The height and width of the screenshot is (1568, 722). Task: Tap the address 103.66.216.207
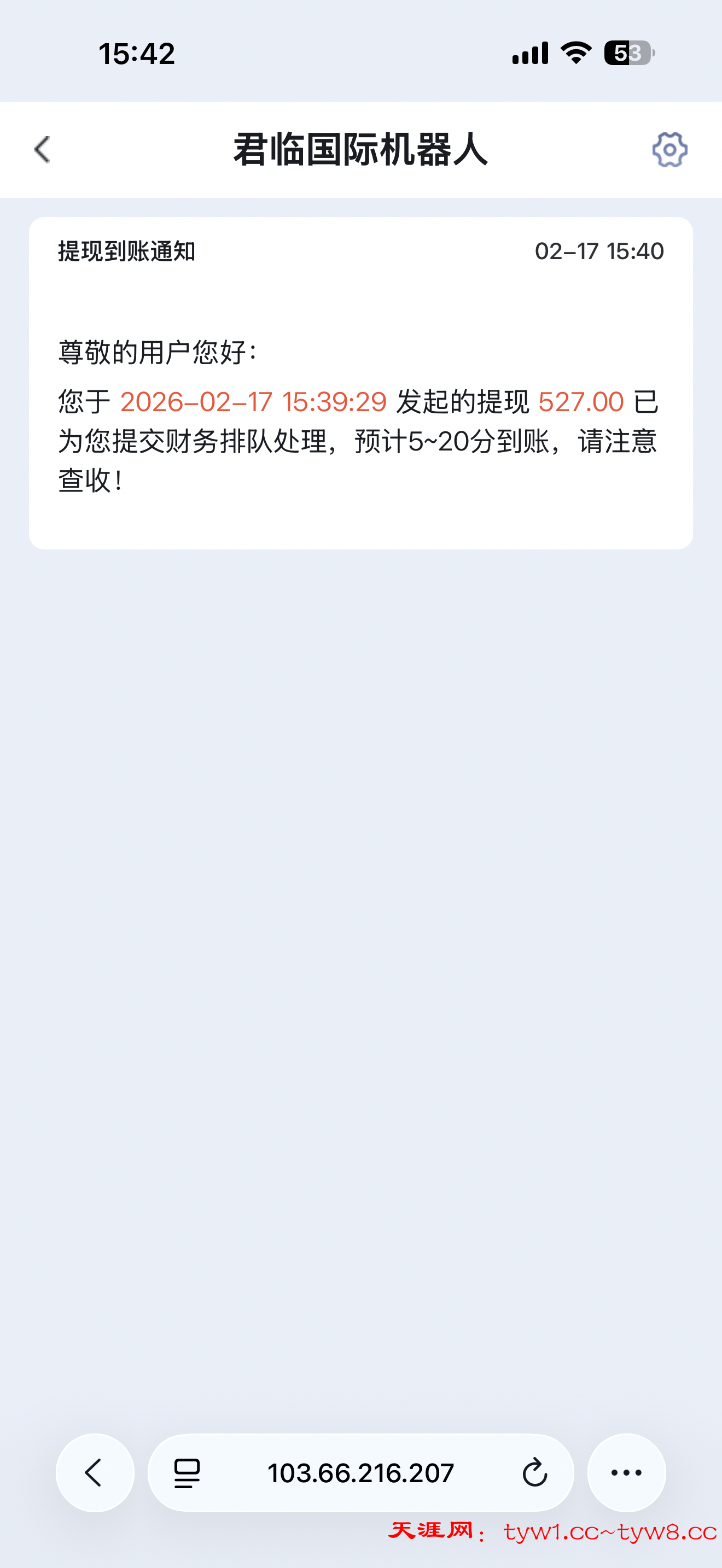[360, 1473]
